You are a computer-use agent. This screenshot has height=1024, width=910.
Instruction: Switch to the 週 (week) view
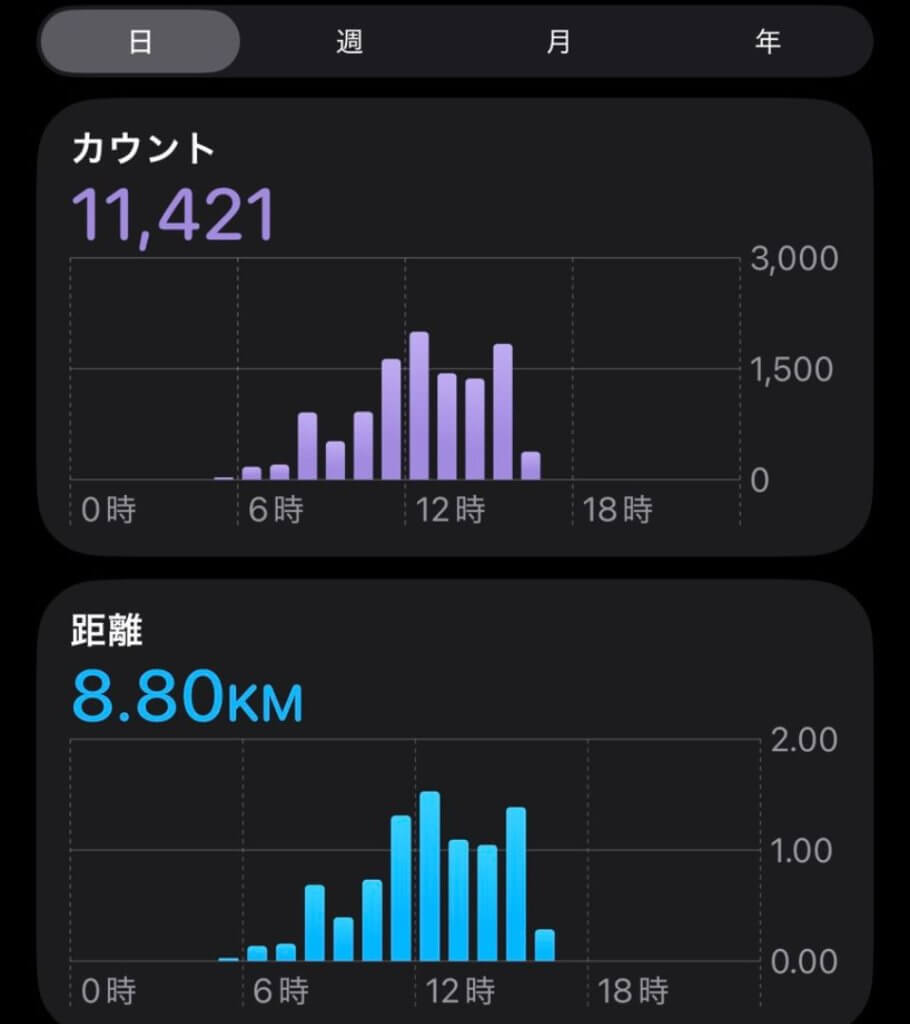point(349,43)
